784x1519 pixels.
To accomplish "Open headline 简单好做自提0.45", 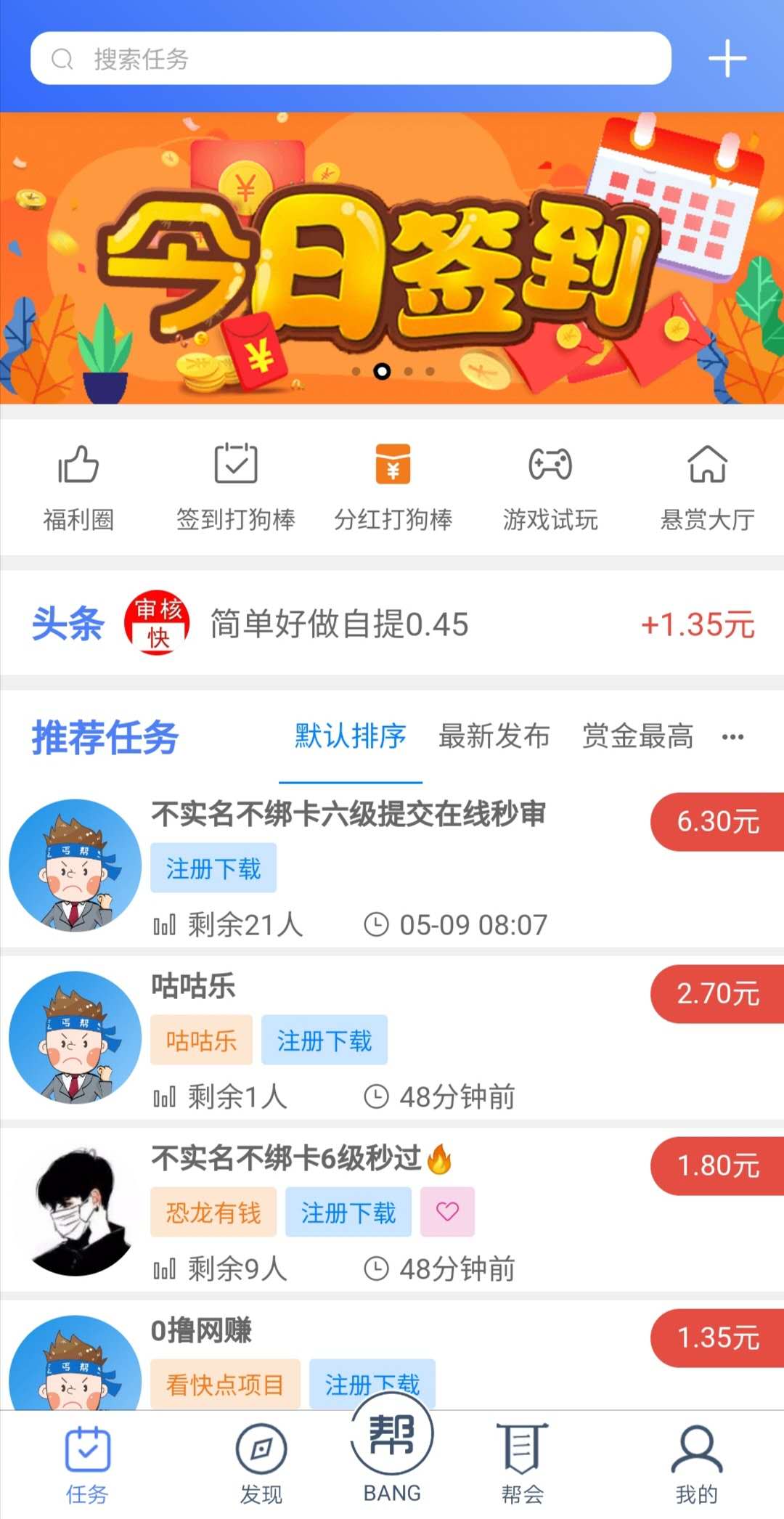I will point(339,624).
